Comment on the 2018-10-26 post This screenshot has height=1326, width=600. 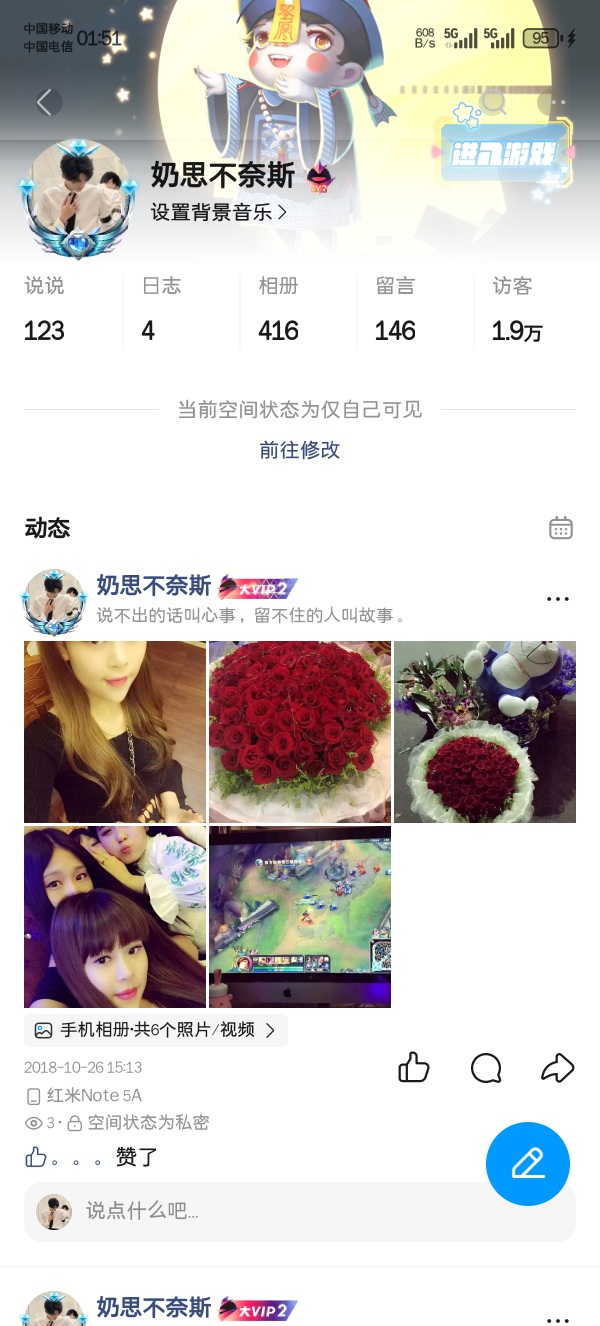(486, 1068)
